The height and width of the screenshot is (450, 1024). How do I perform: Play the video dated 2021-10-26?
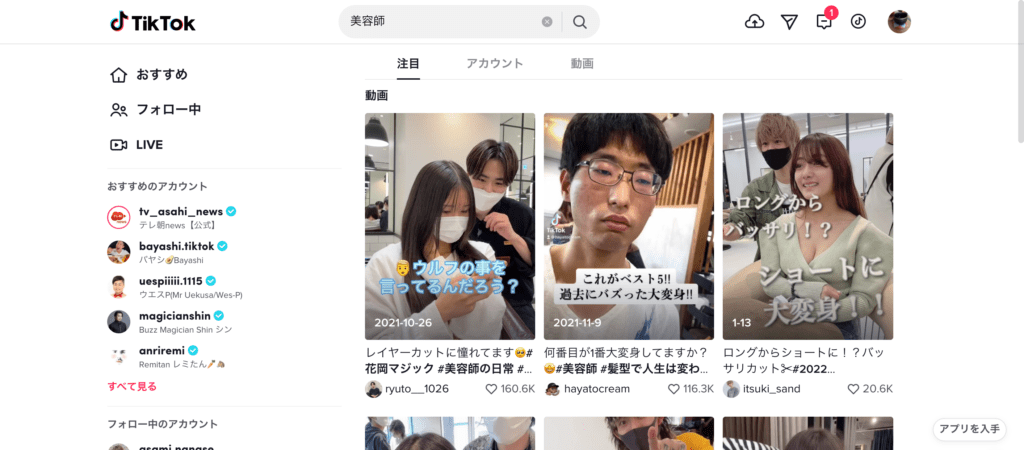(x=450, y=226)
